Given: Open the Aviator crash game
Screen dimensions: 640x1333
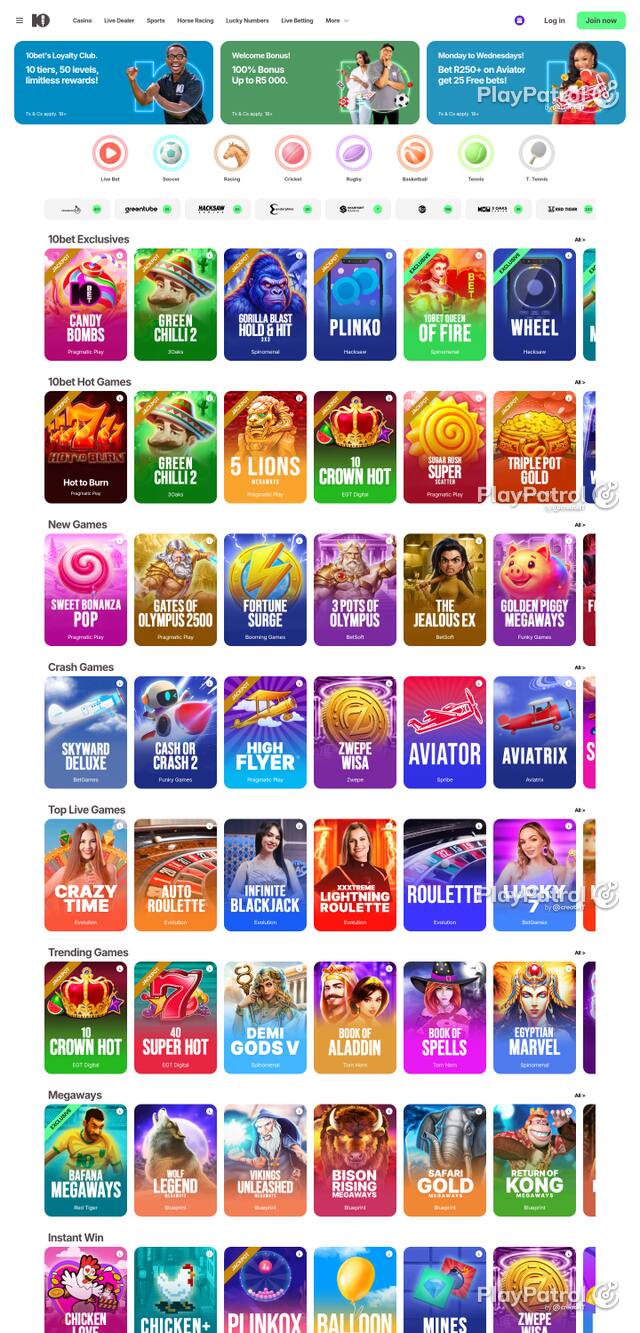Looking at the screenshot, I should 445,732.
